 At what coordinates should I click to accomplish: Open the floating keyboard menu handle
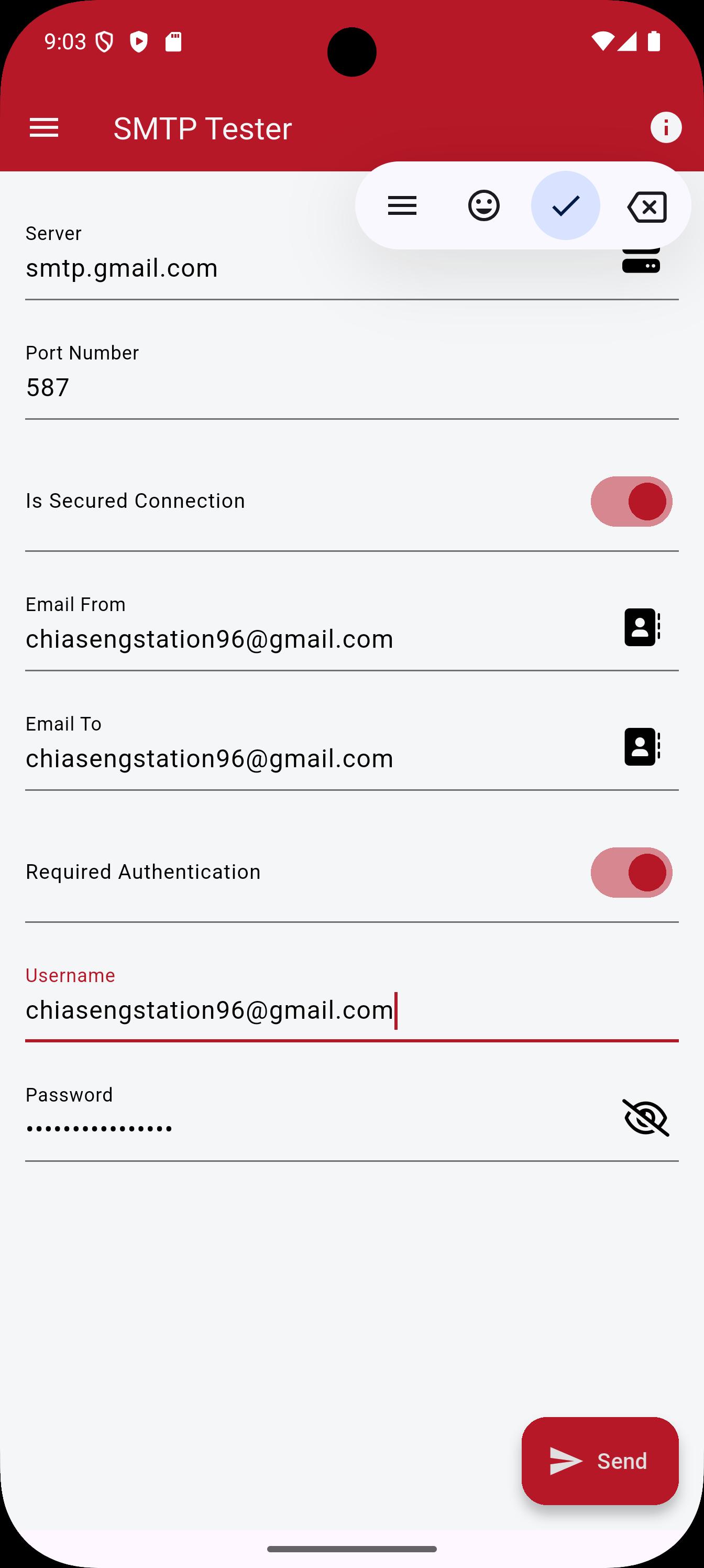tap(402, 206)
